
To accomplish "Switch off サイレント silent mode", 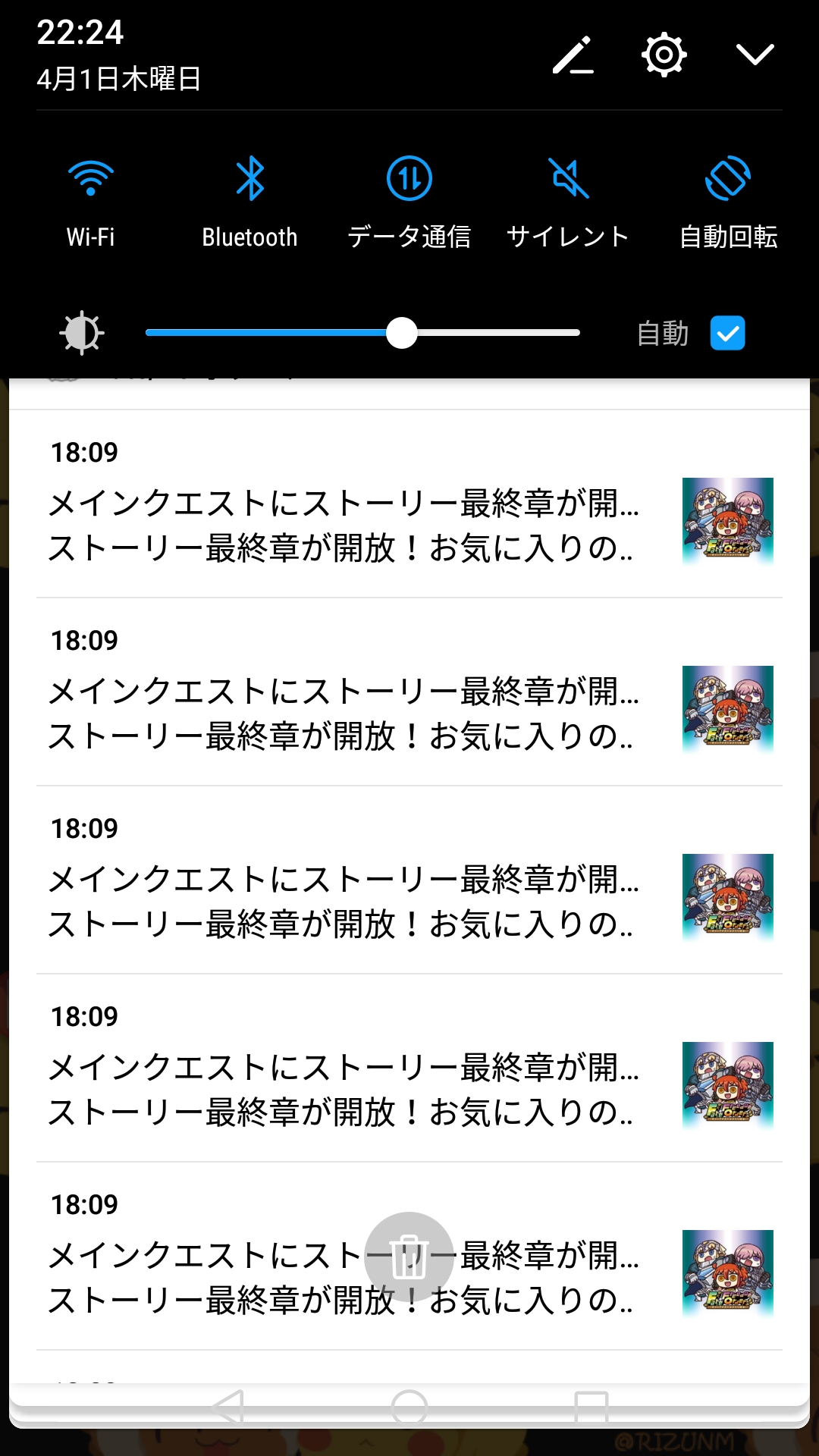I will coord(568,180).
